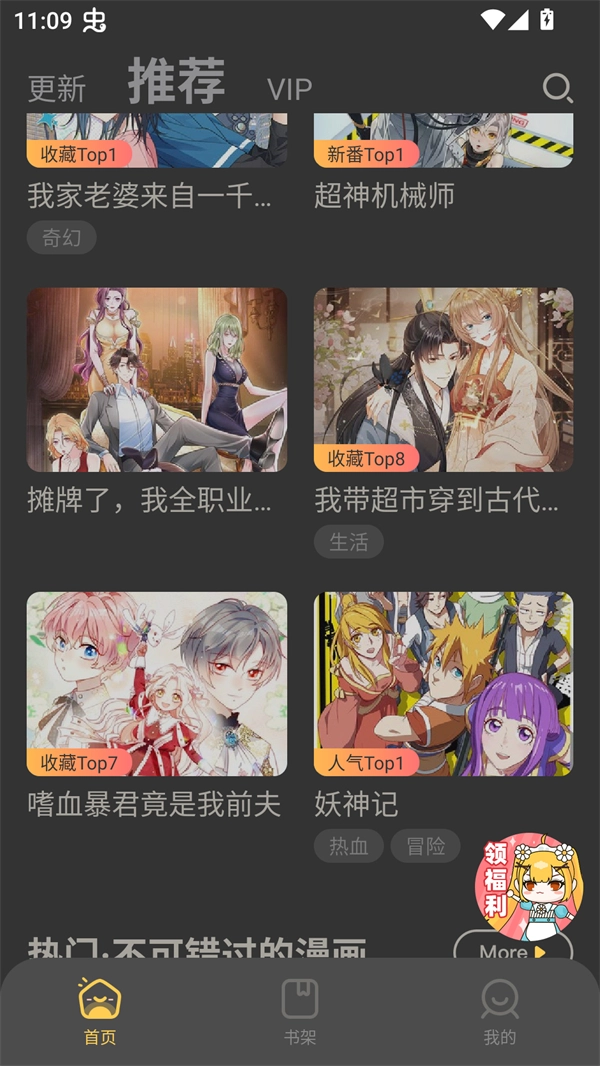This screenshot has height=1066, width=600.
Task: Select the 冒险 genre chip
Action: coord(425,846)
